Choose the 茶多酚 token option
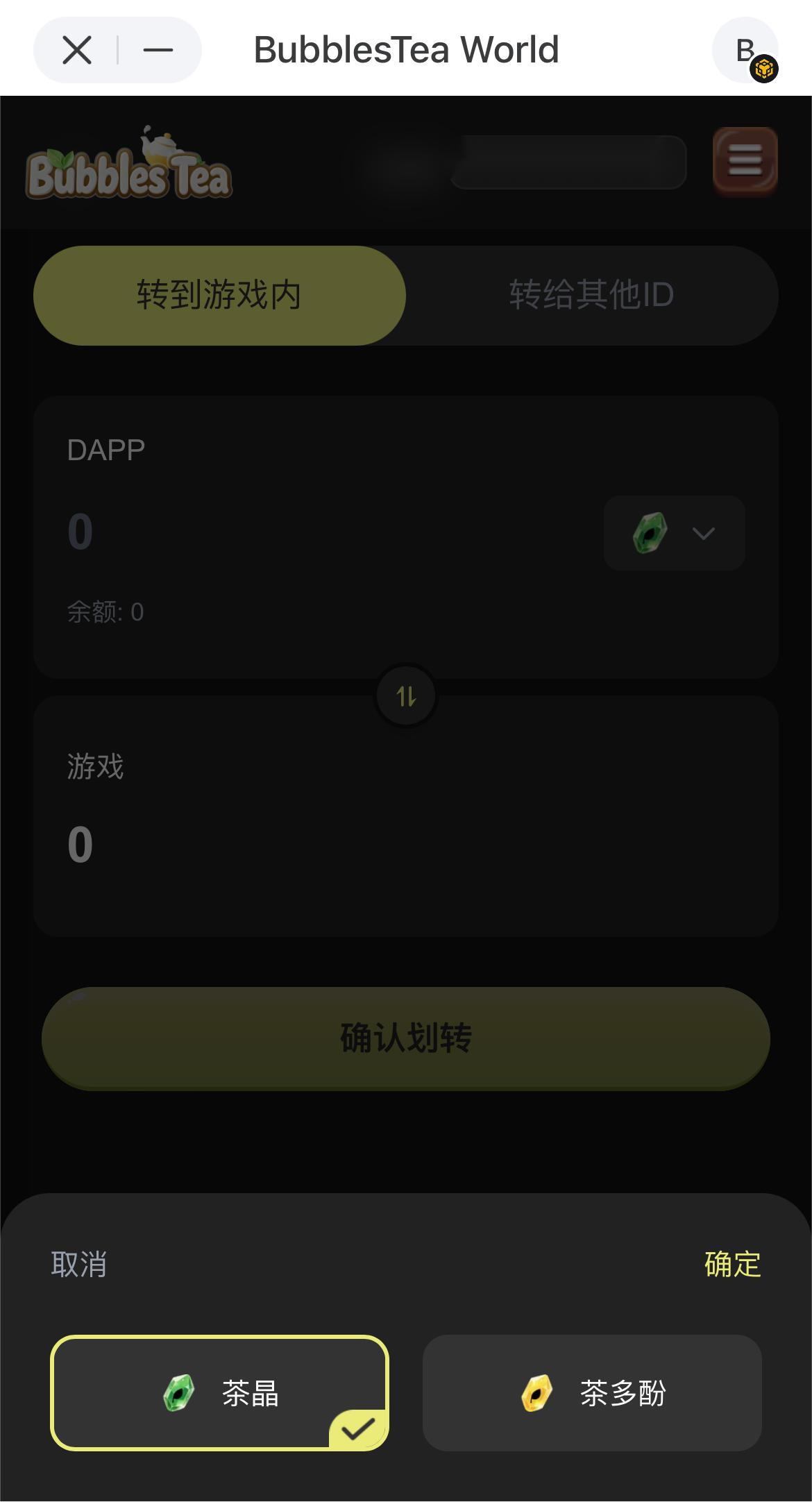 [592, 1392]
